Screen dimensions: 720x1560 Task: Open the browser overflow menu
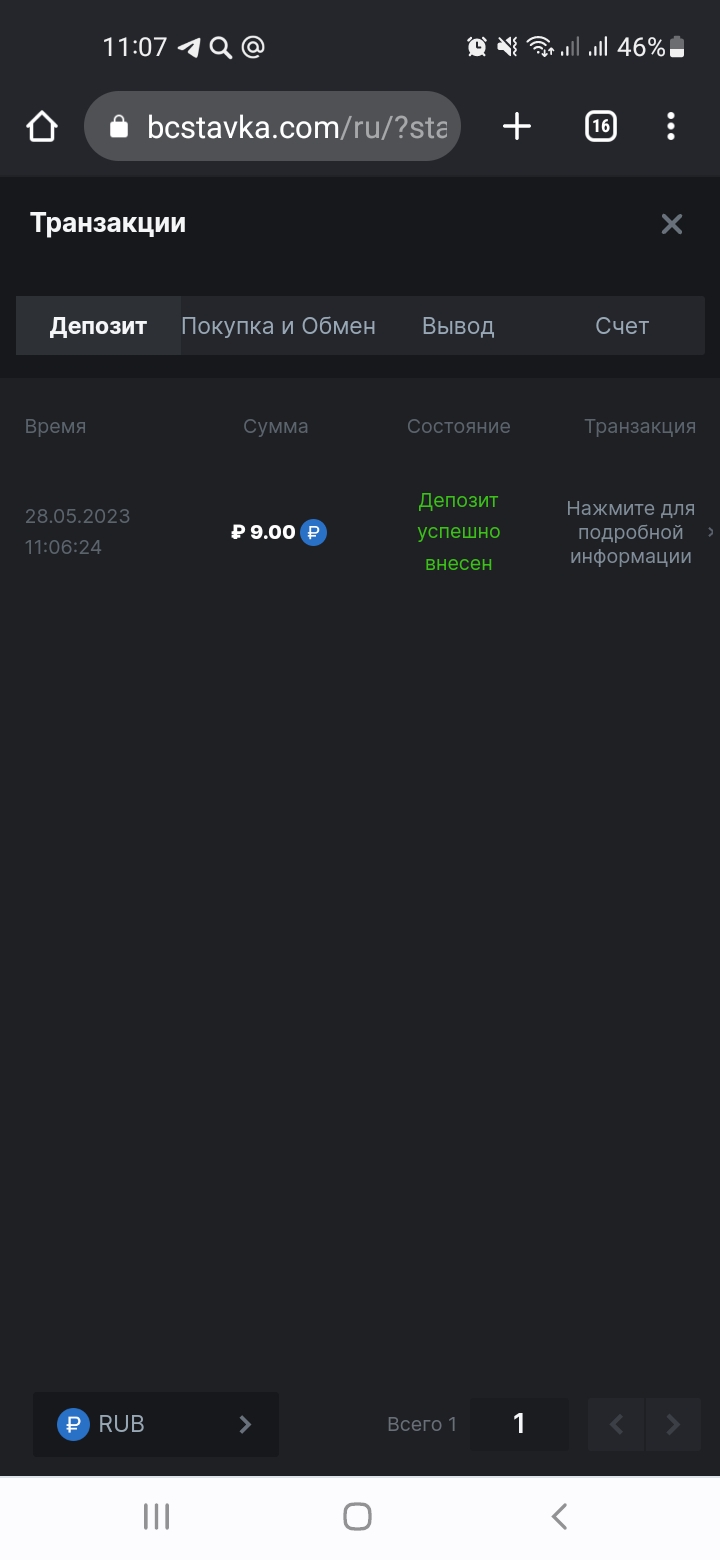(671, 126)
